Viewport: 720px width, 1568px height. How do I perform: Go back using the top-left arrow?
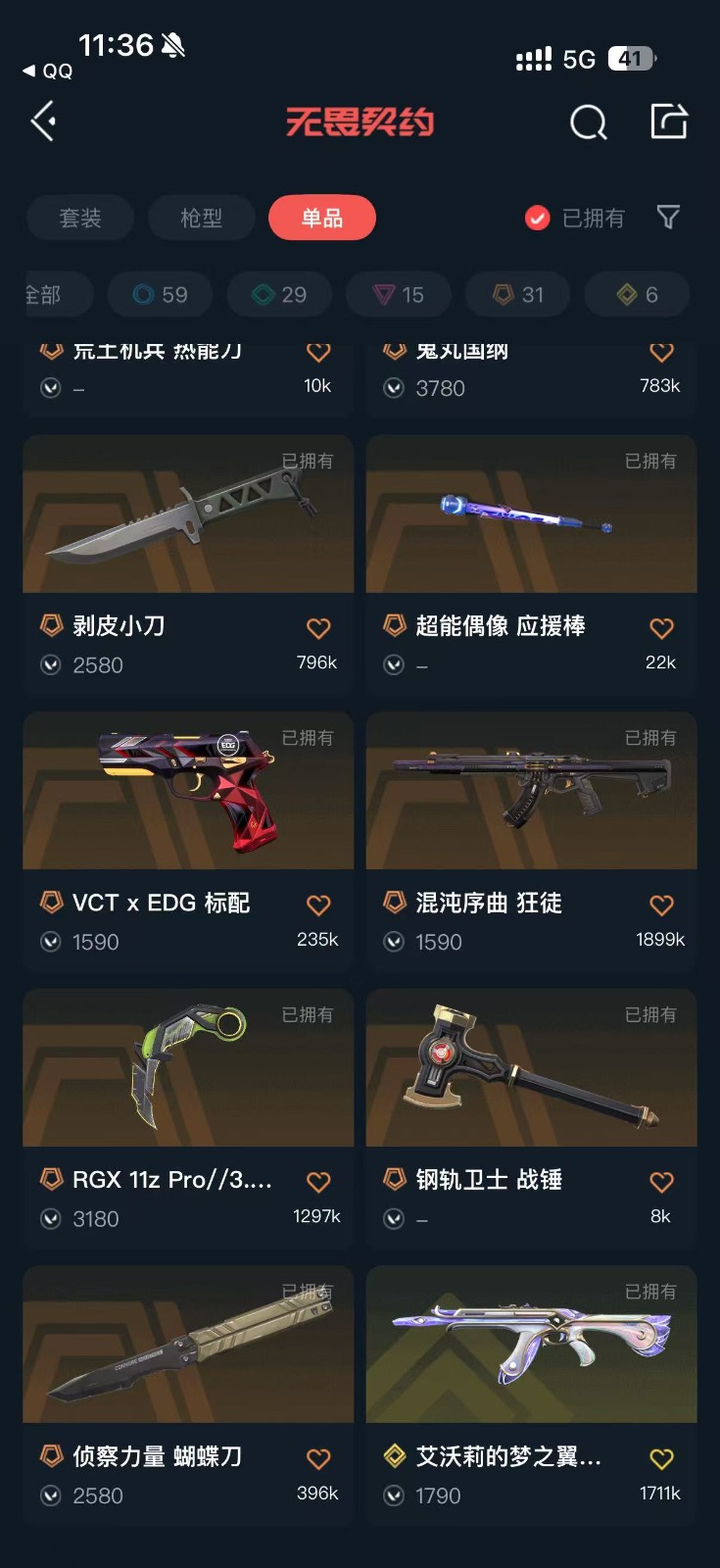[43, 122]
